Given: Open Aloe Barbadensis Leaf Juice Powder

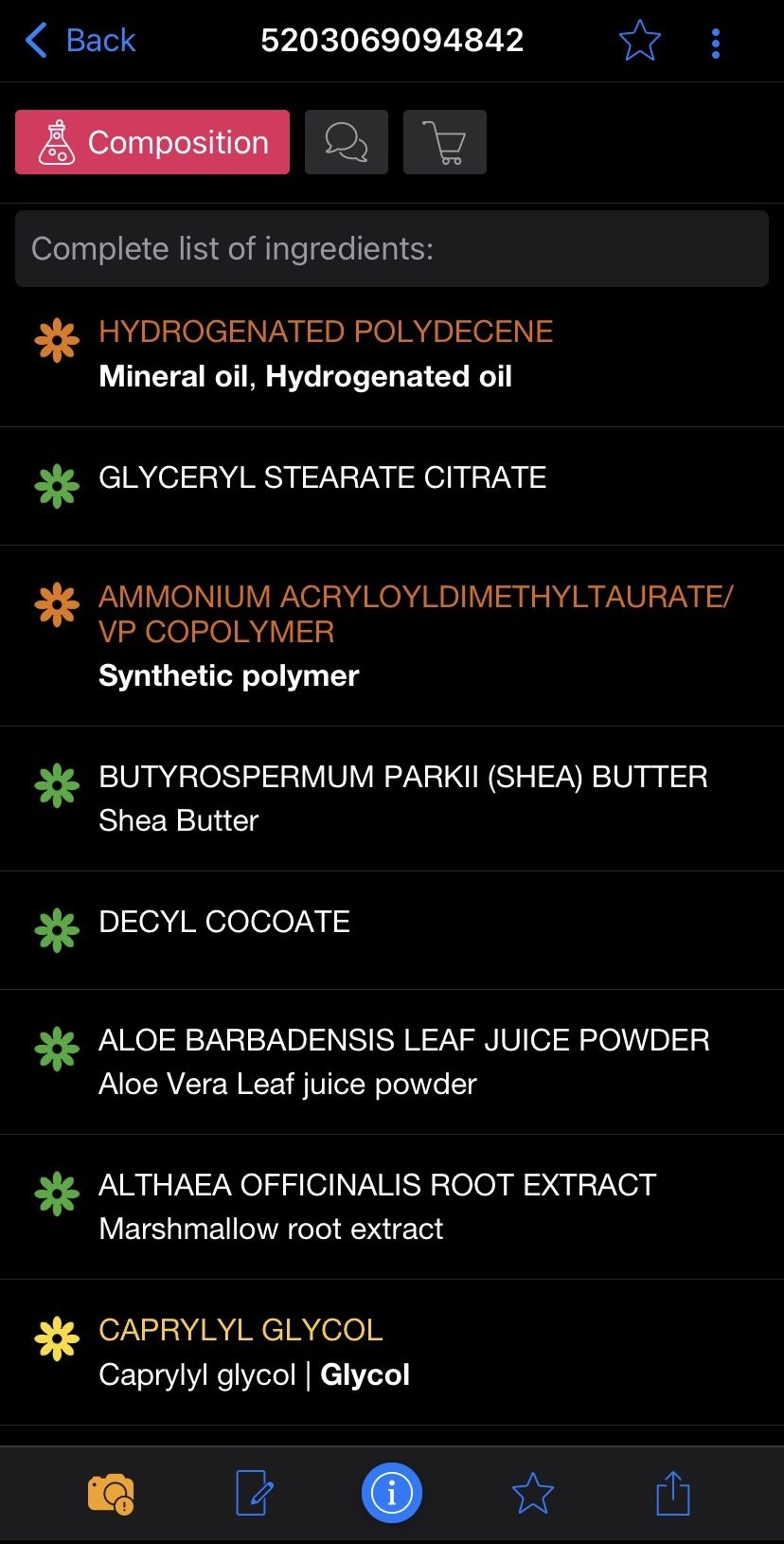Looking at the screenshot, I should (392, 1062).
